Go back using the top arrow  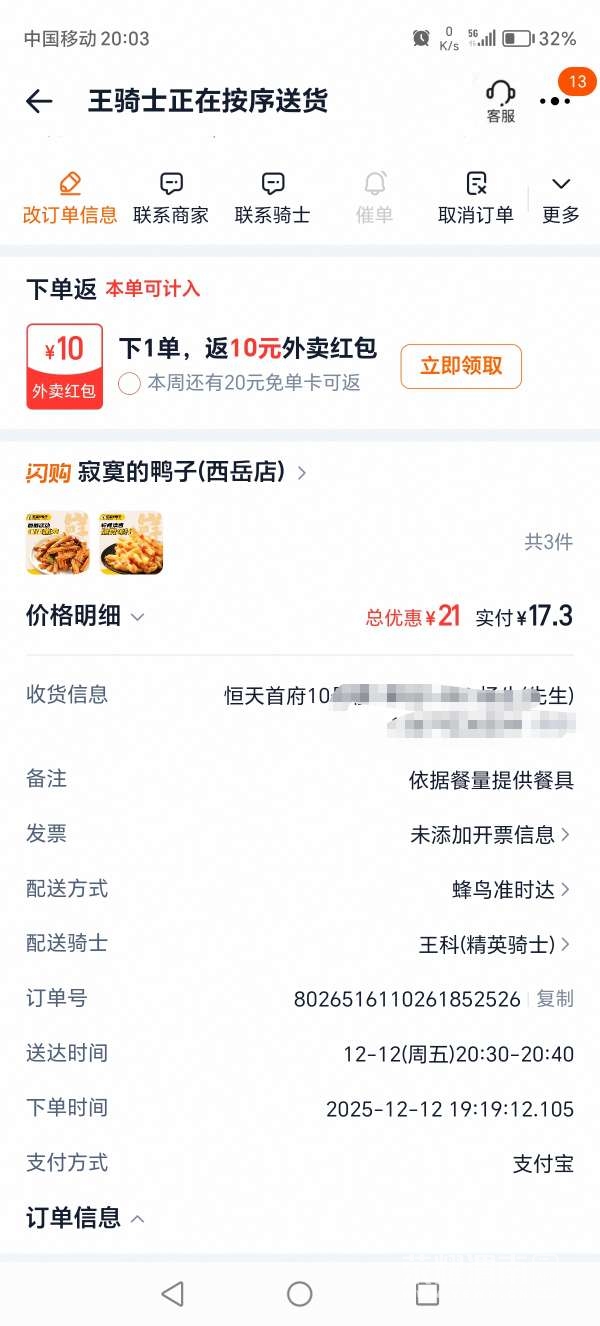[x=39, y=101]
